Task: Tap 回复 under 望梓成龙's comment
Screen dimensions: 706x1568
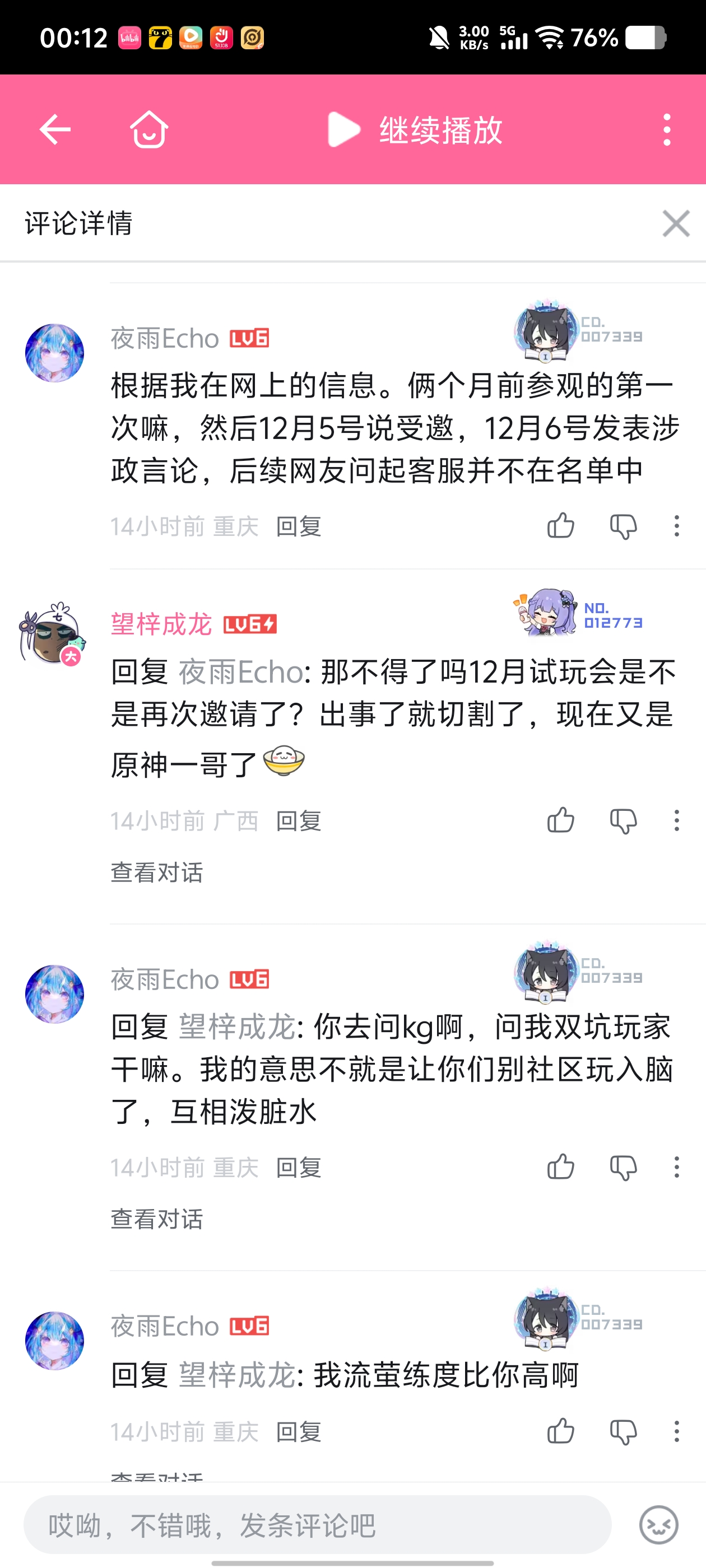Action: (x=299, y=821)
